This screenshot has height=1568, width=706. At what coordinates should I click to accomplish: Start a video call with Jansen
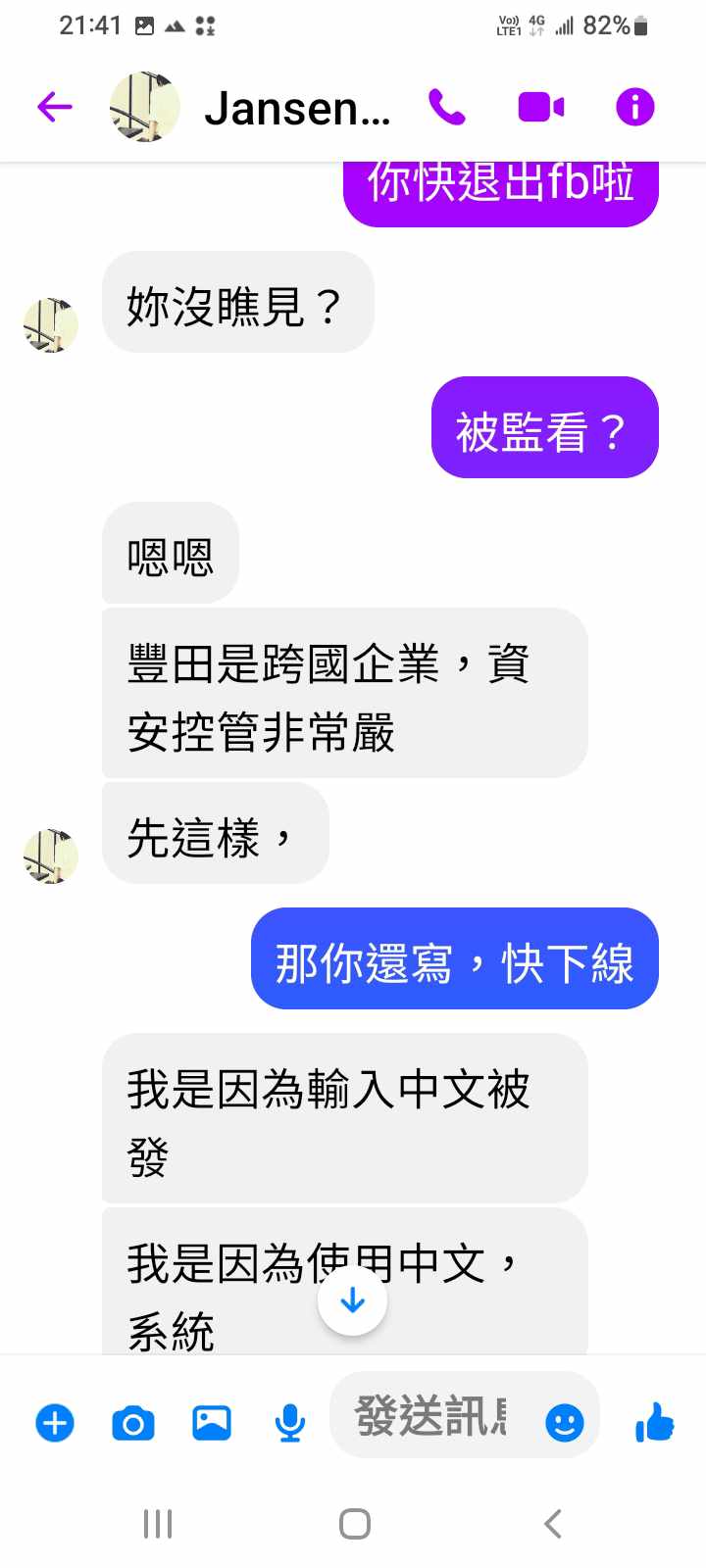[540, 107]
